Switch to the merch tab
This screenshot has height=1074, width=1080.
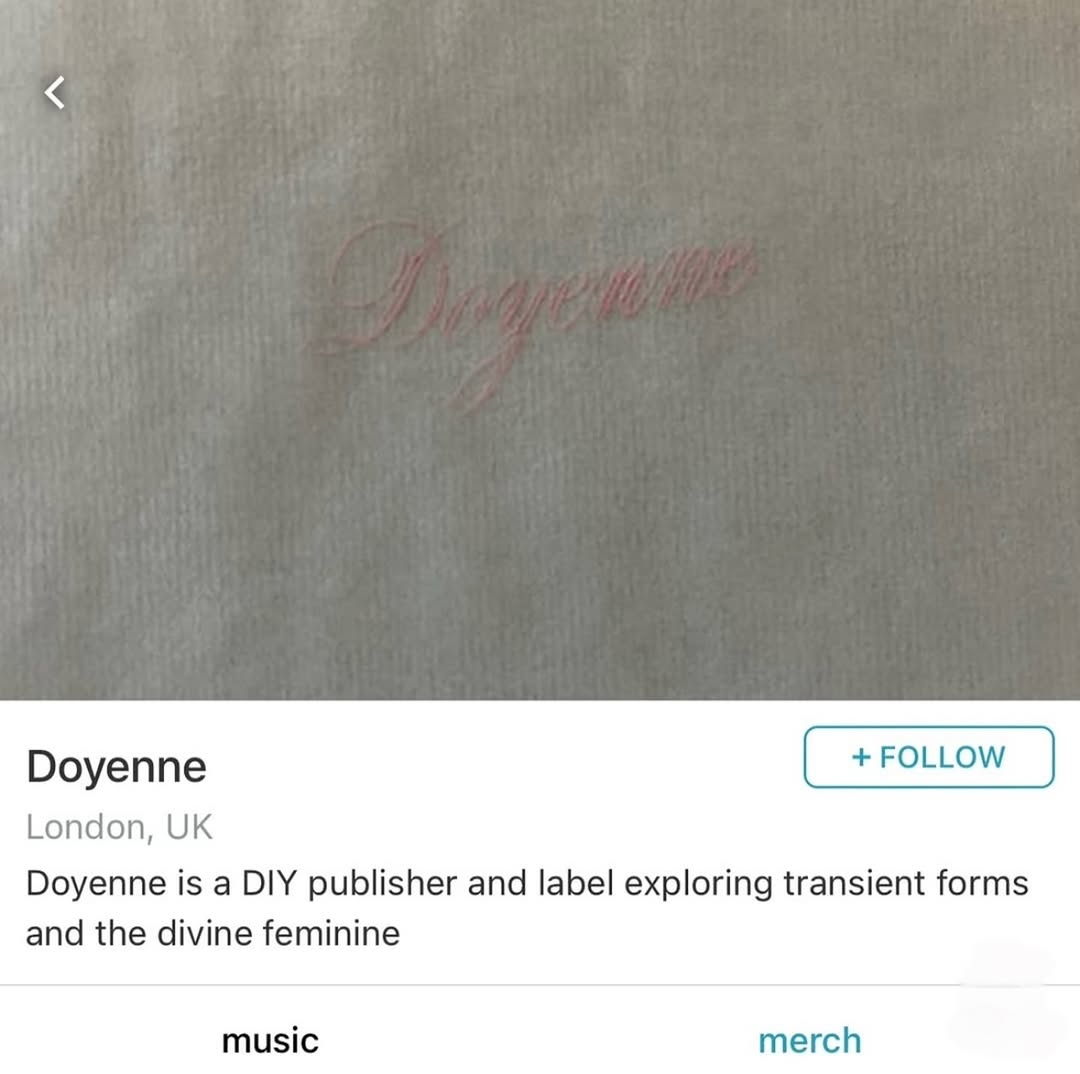[x=809, y=1040]
